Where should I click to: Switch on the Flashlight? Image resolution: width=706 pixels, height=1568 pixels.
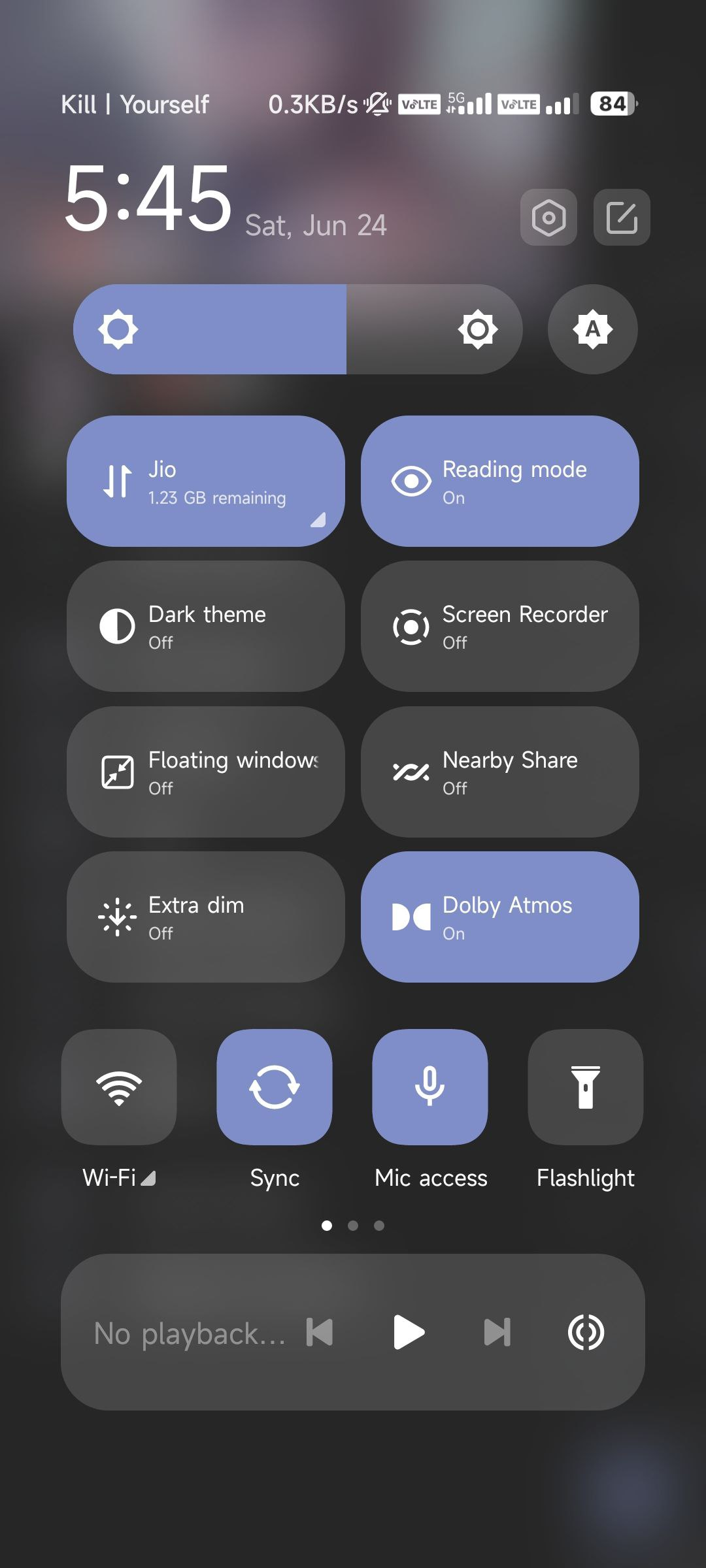tap(586, 1087)
